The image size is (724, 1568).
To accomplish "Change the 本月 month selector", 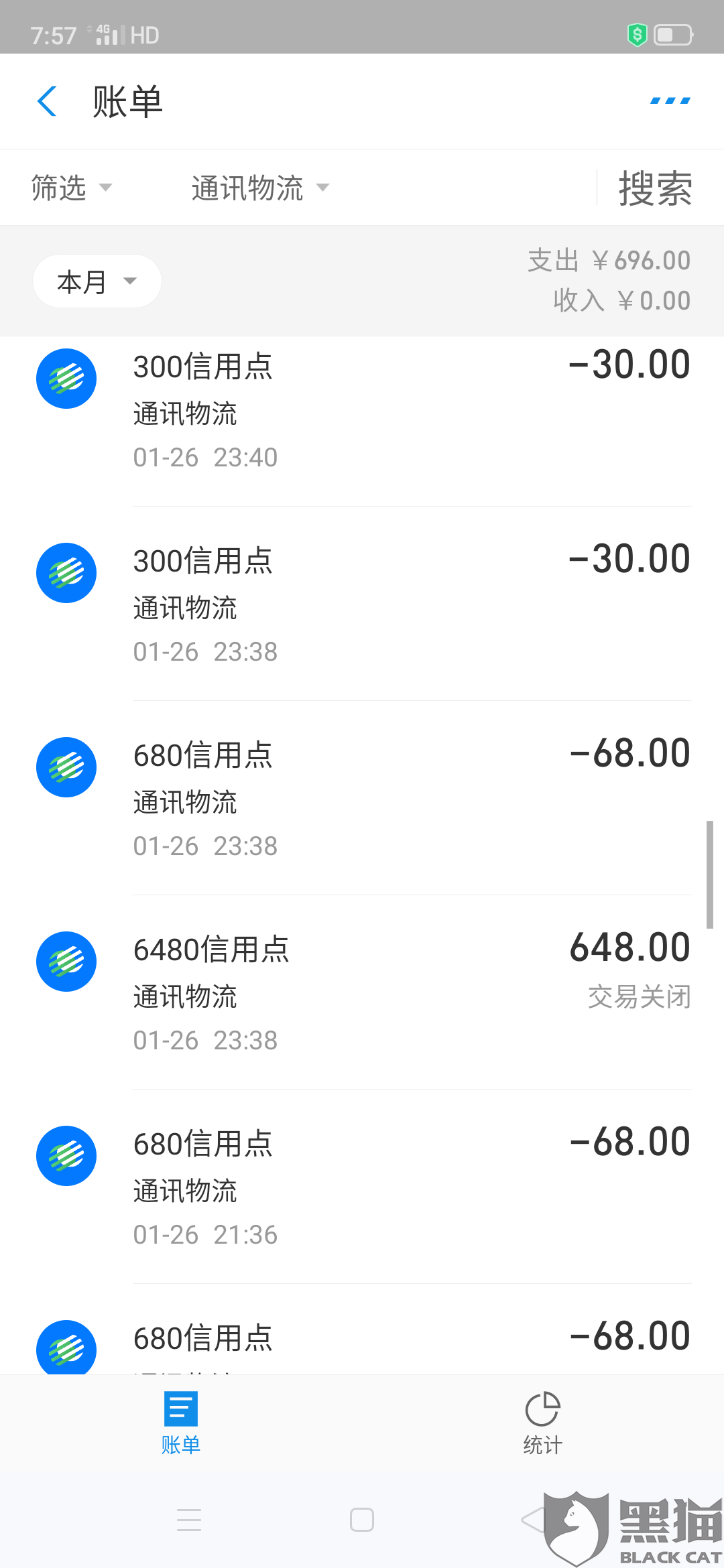I will [97, 281].
